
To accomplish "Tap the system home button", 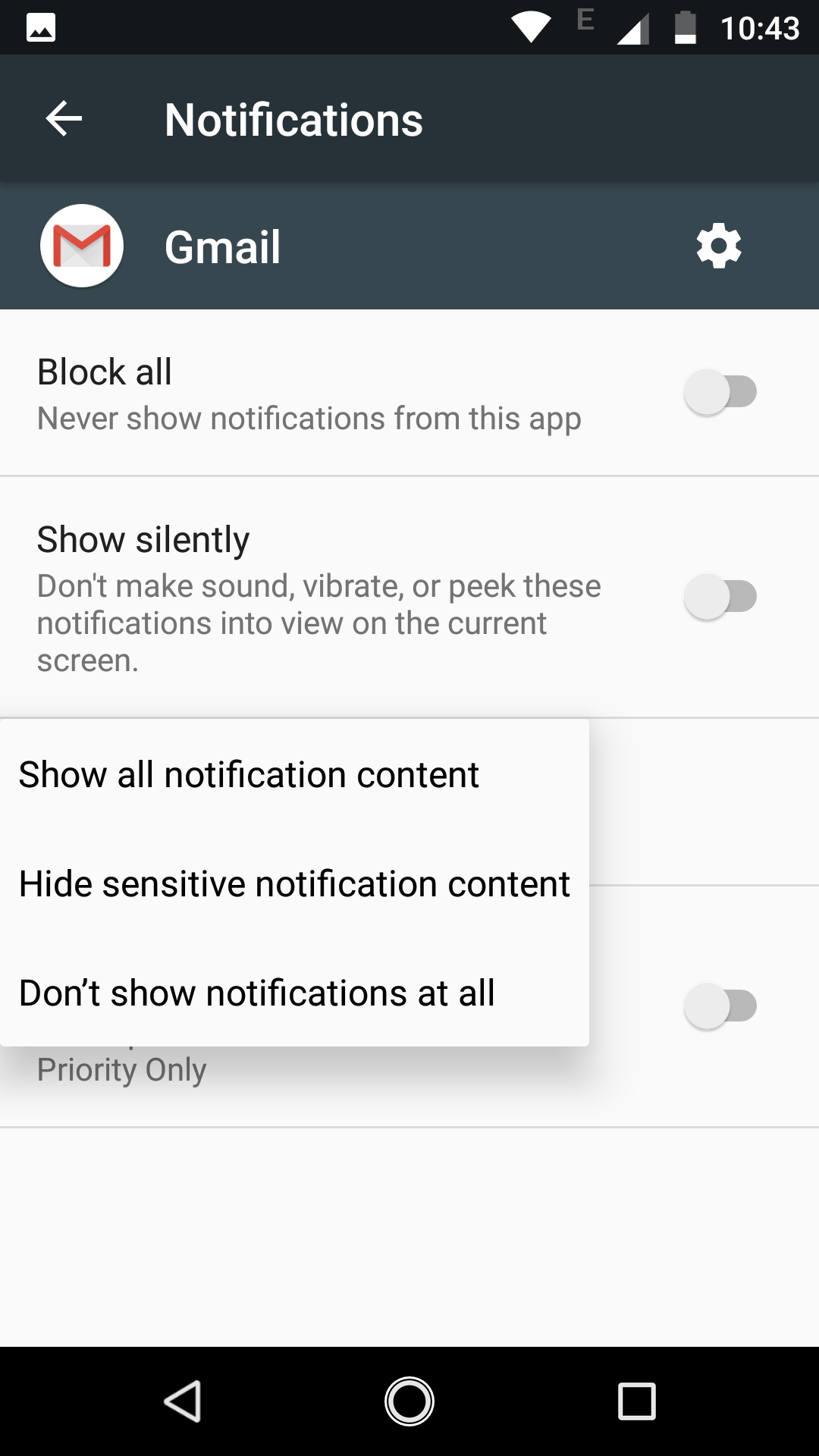I will (x=409, y=1401).
